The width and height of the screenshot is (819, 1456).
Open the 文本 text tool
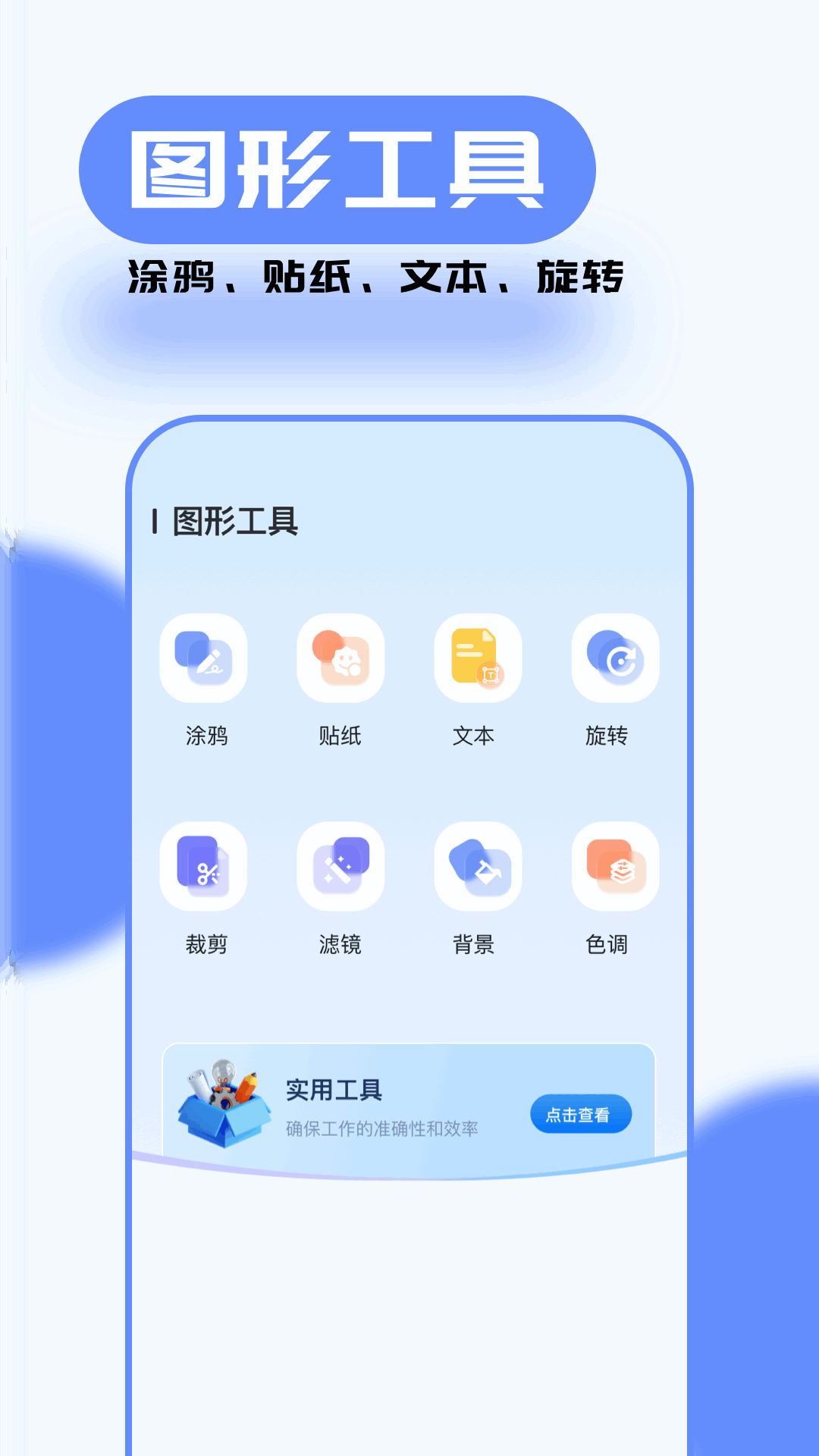tap(477, 659)
